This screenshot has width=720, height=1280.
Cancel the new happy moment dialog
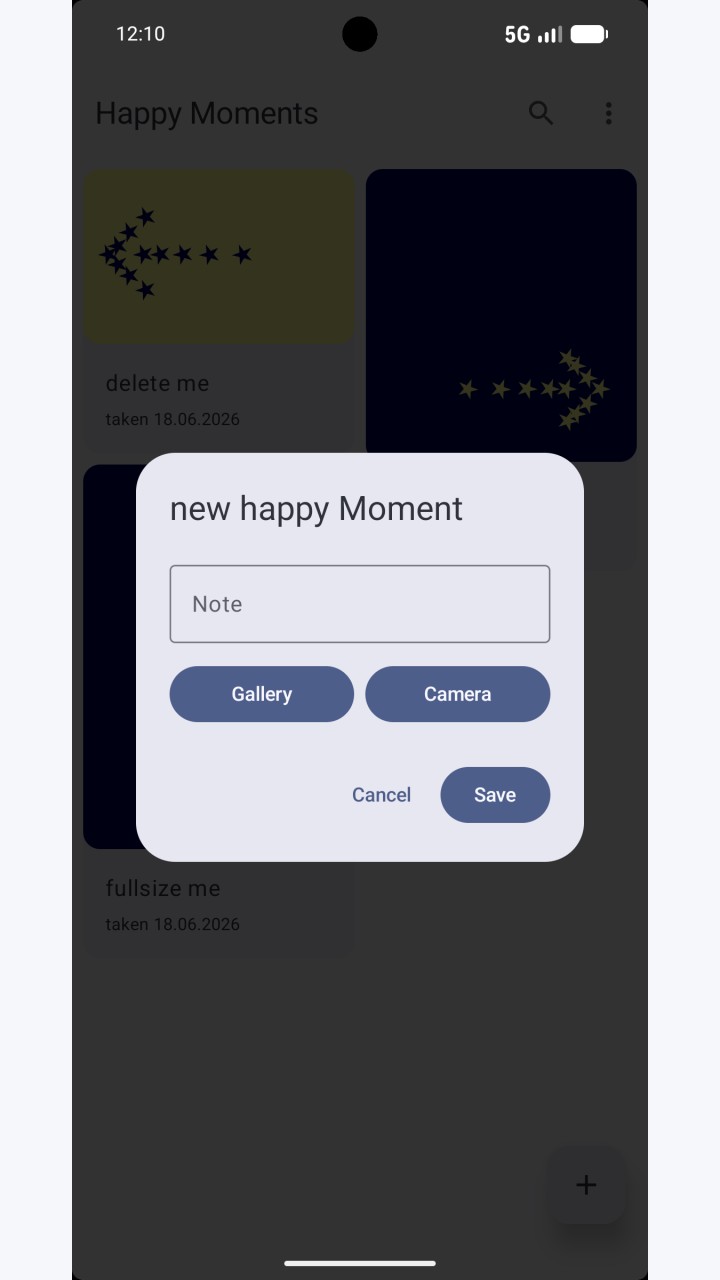[x=381, y=795]
